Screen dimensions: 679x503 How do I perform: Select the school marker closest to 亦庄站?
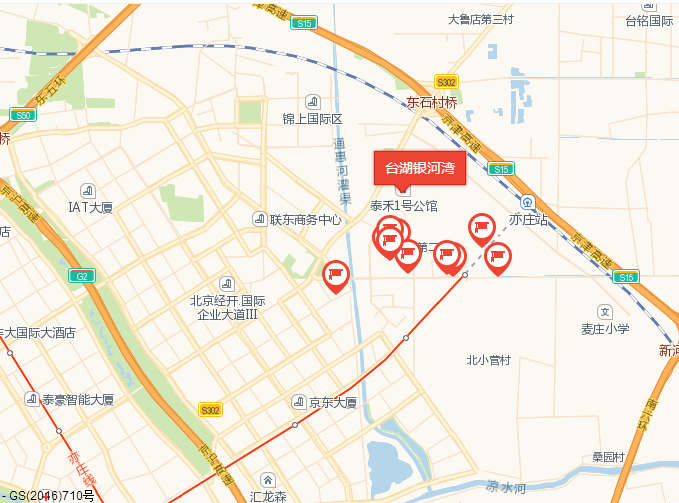click(482, 228)
